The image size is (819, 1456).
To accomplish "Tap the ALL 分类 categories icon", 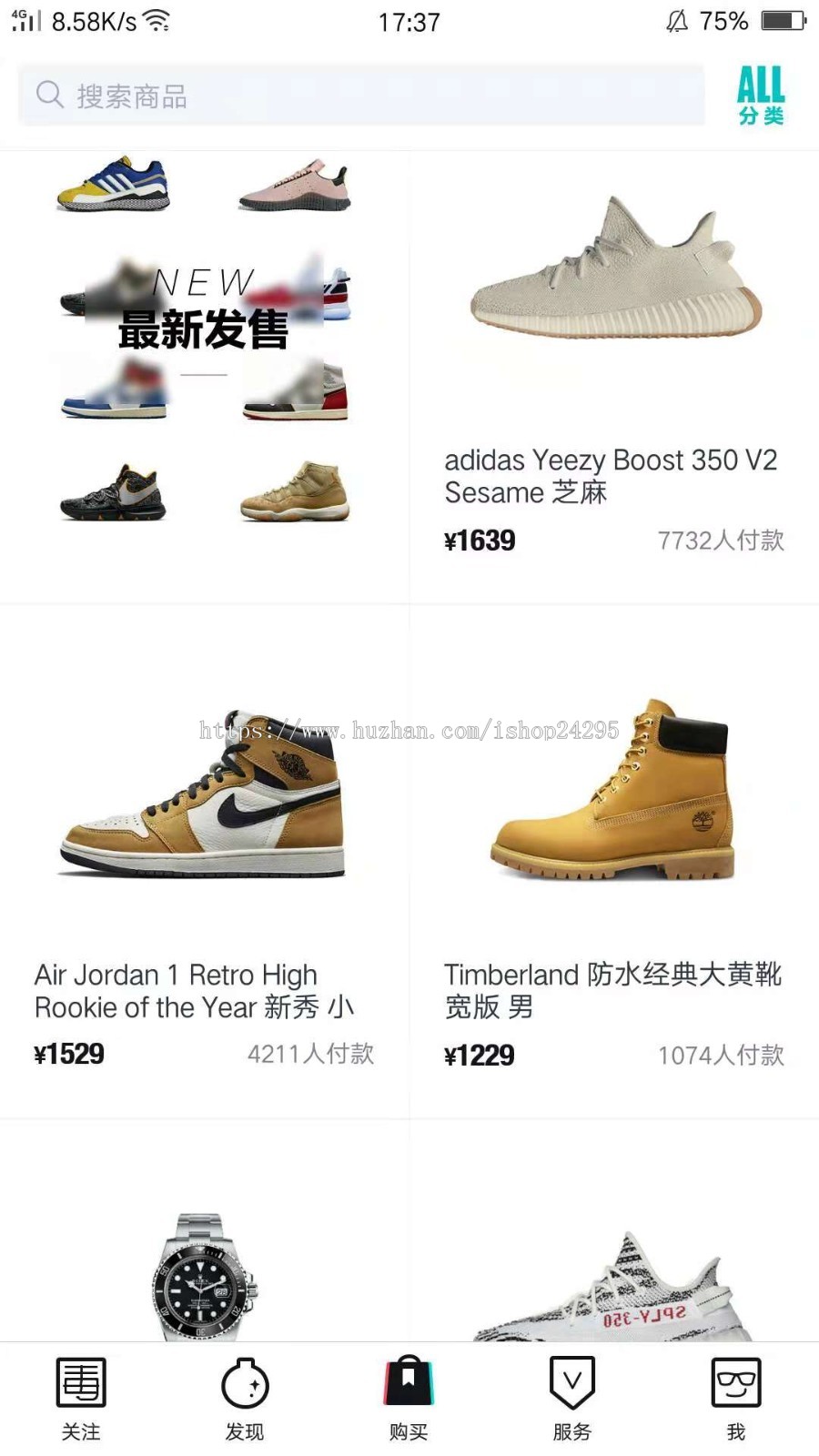I will pos(759,96).
